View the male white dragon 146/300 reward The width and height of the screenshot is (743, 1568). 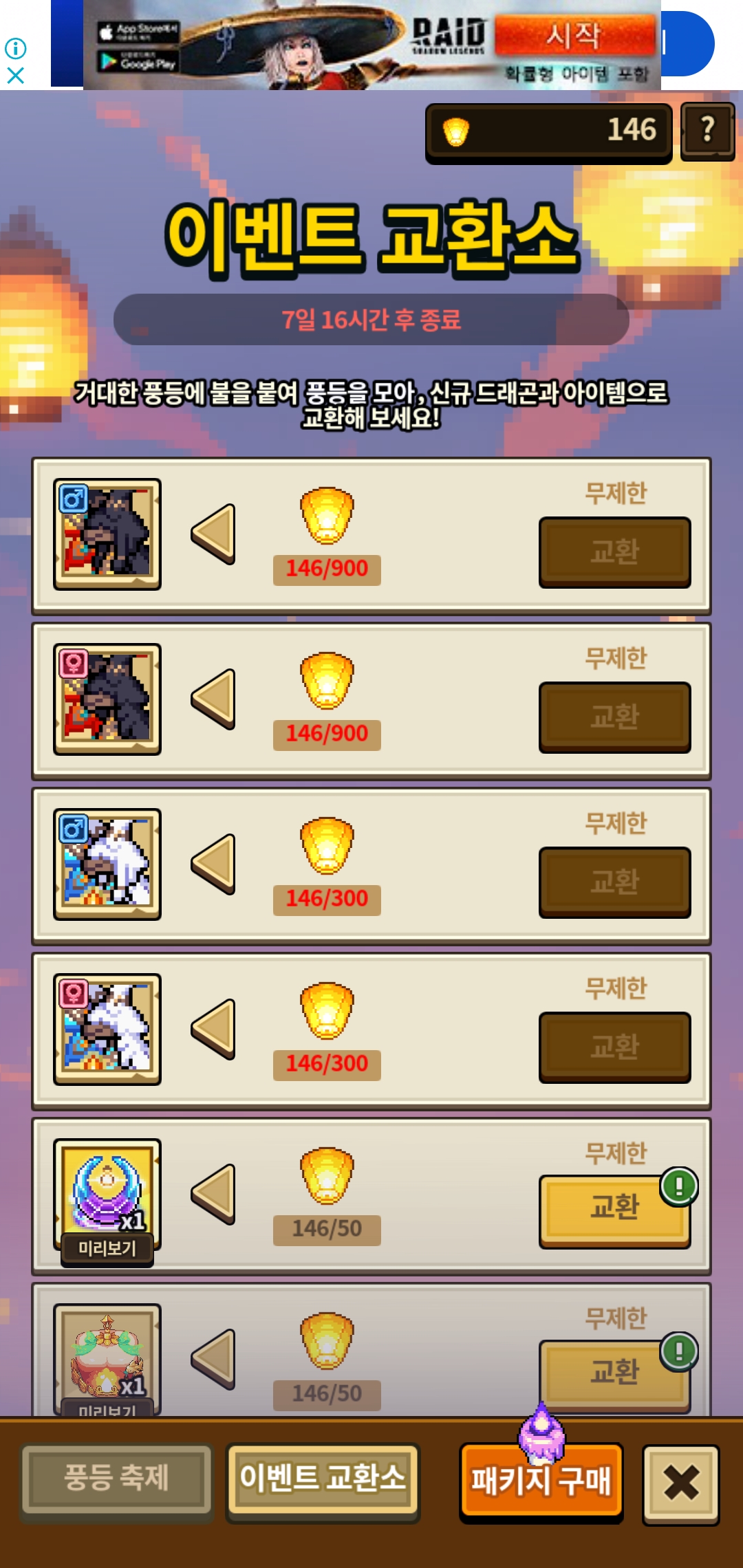pos(107,864)
